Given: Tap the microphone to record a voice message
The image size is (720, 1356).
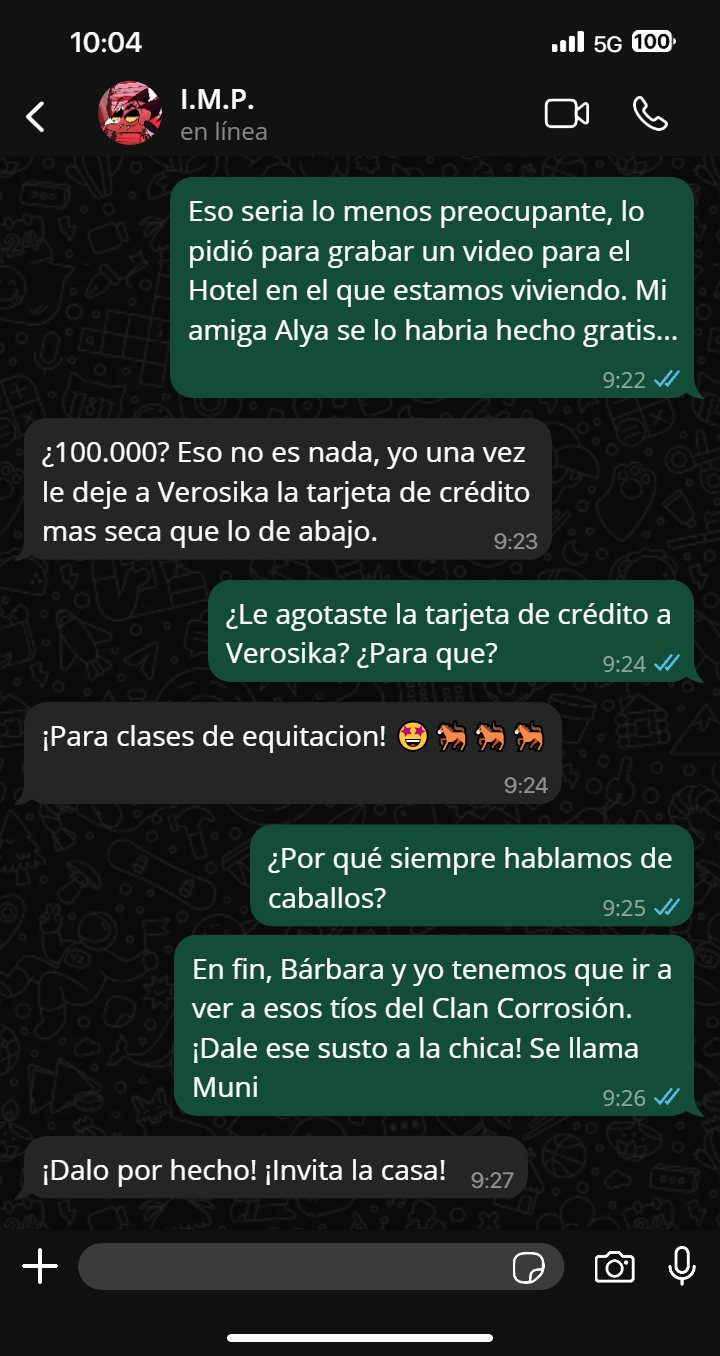Looking at the screenshot, I should point(682,1267).
